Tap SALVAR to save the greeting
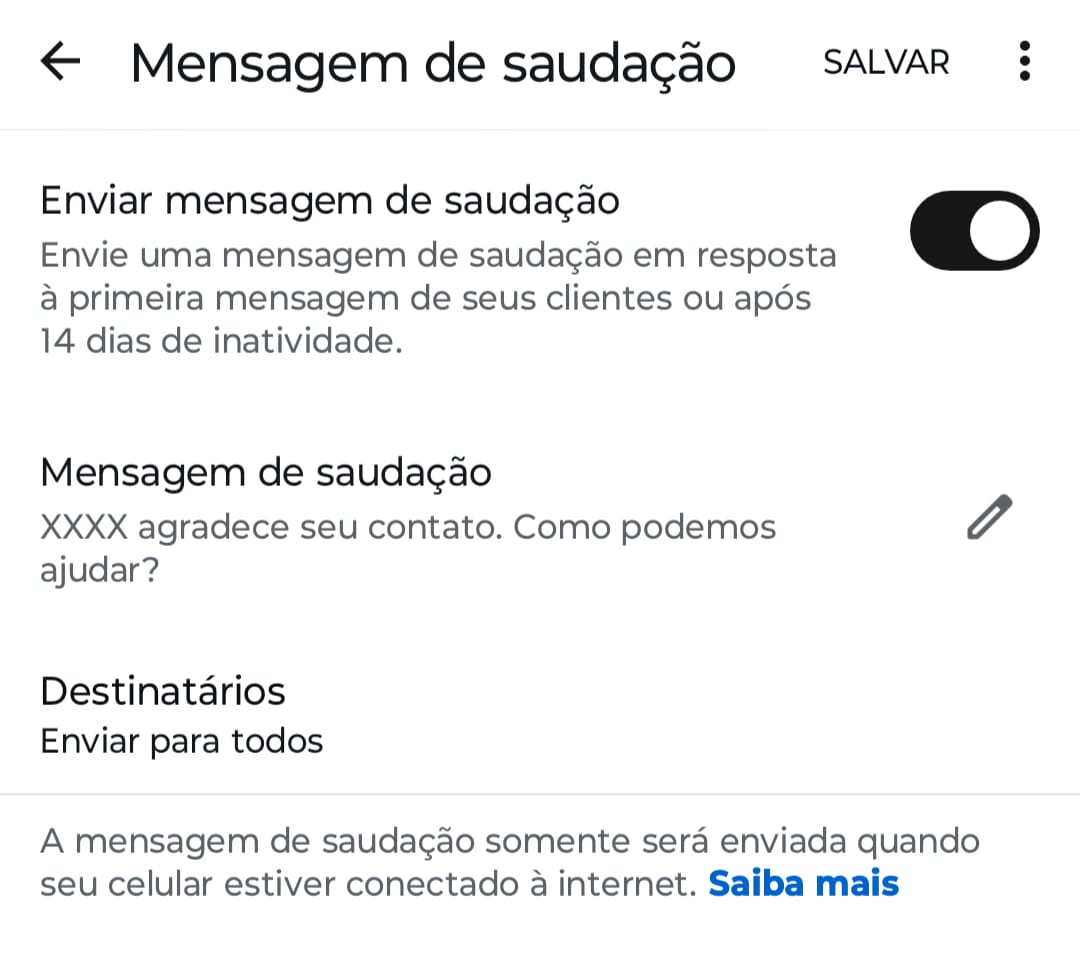 [x=886, y=62]
